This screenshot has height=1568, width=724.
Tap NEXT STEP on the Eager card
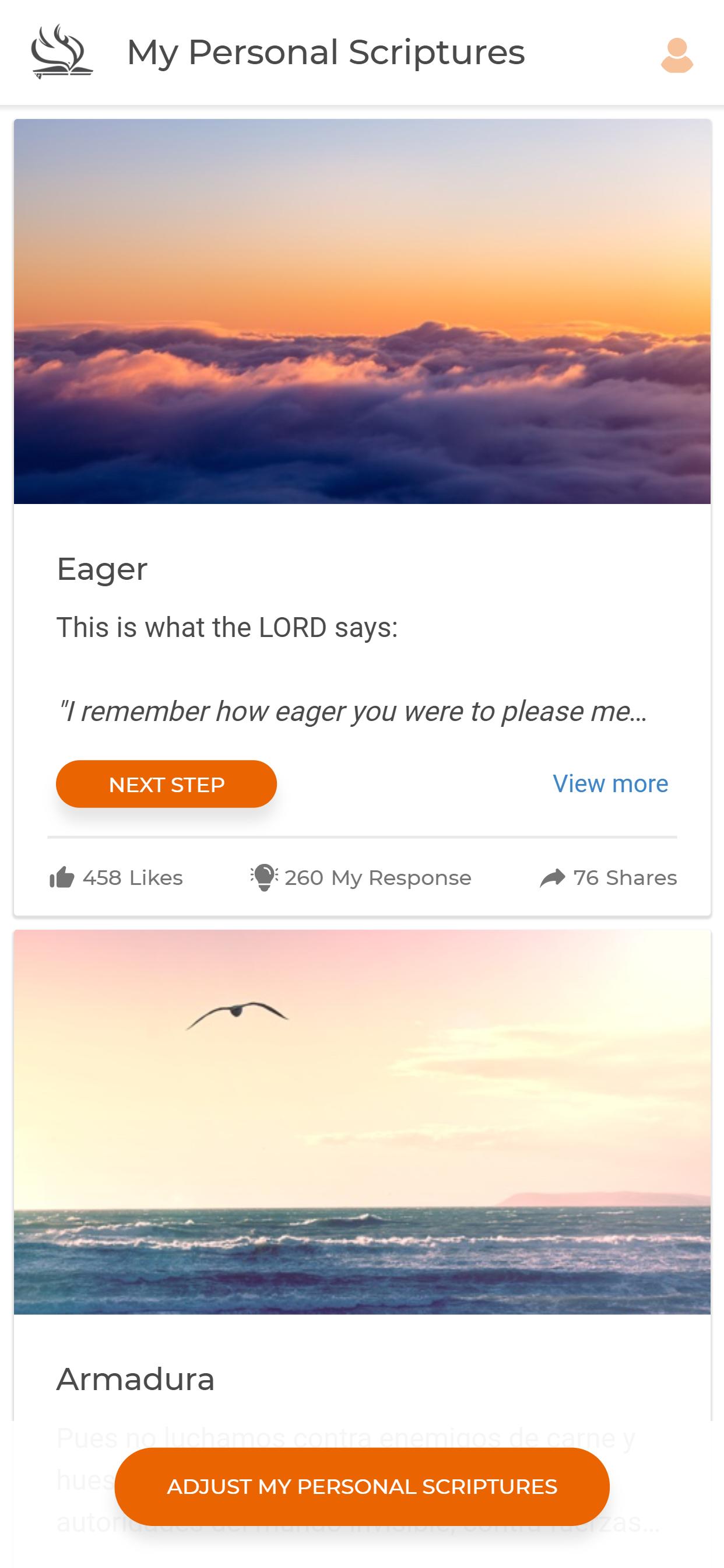(166, 784)
